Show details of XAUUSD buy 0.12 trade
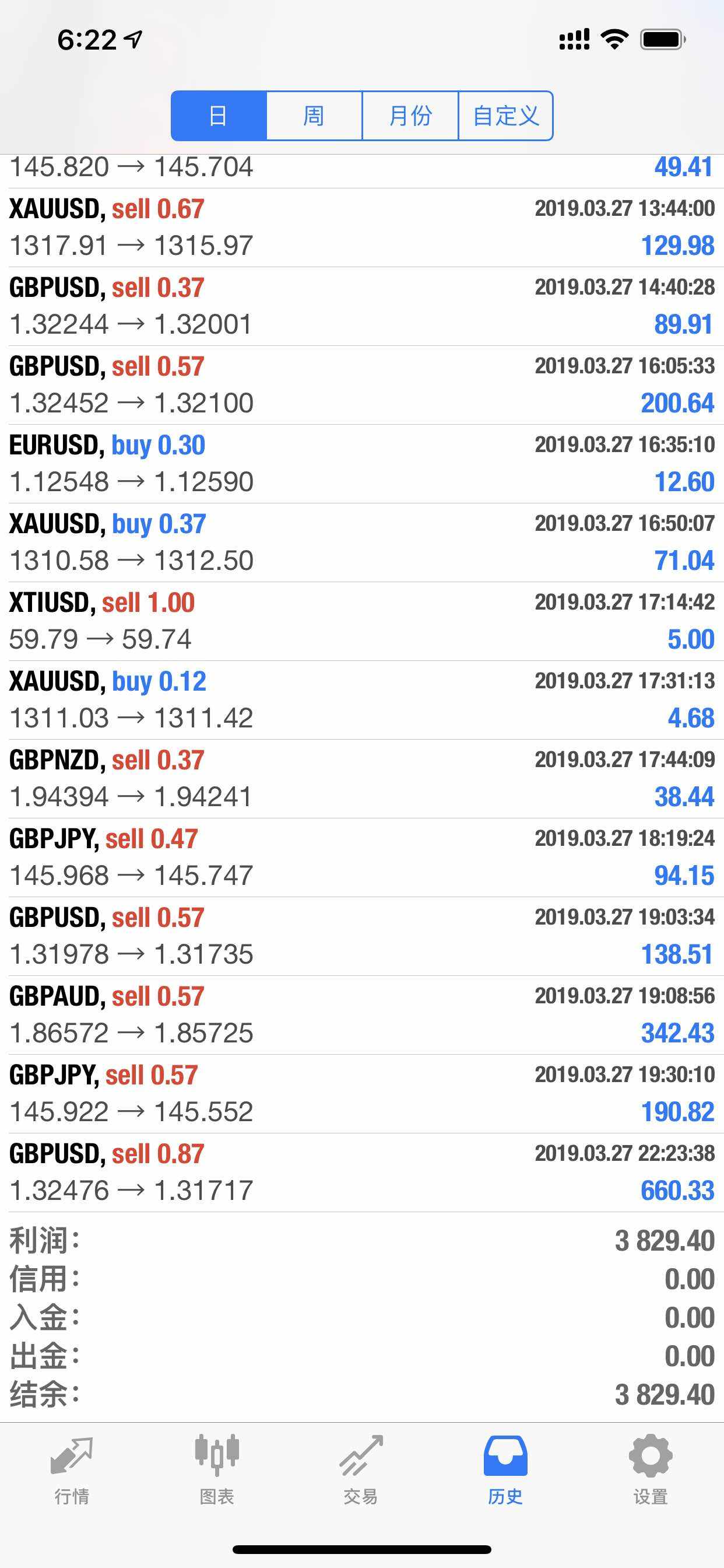The height and width of the screenshot is (1568, 724). click(x=361, y=700)
